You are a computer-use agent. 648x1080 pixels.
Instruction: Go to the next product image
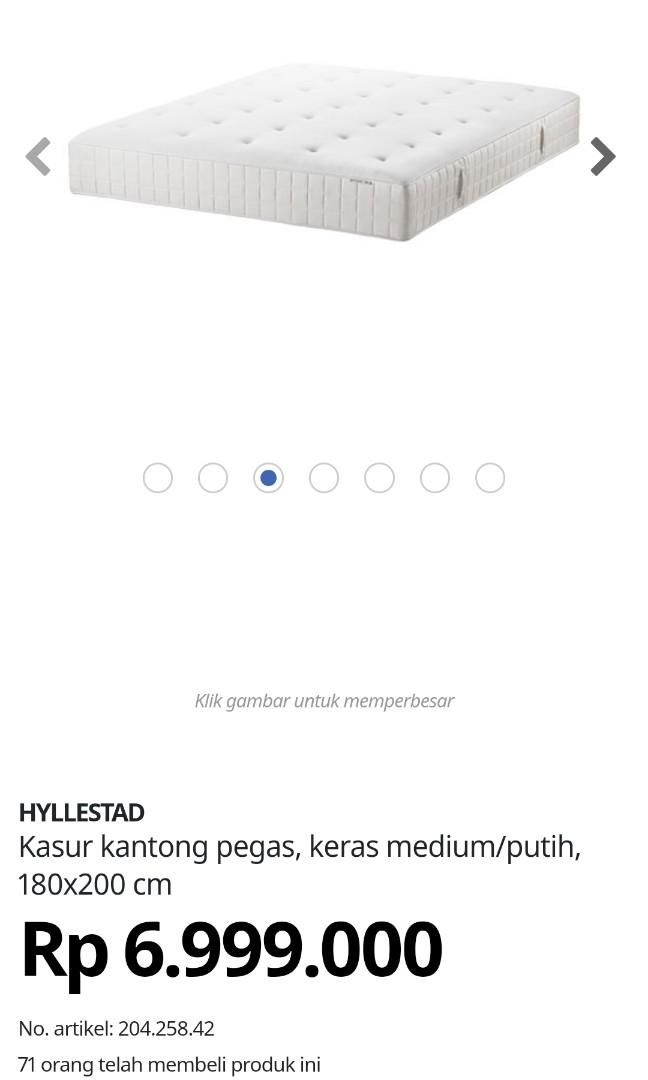(x=602, y=157)
